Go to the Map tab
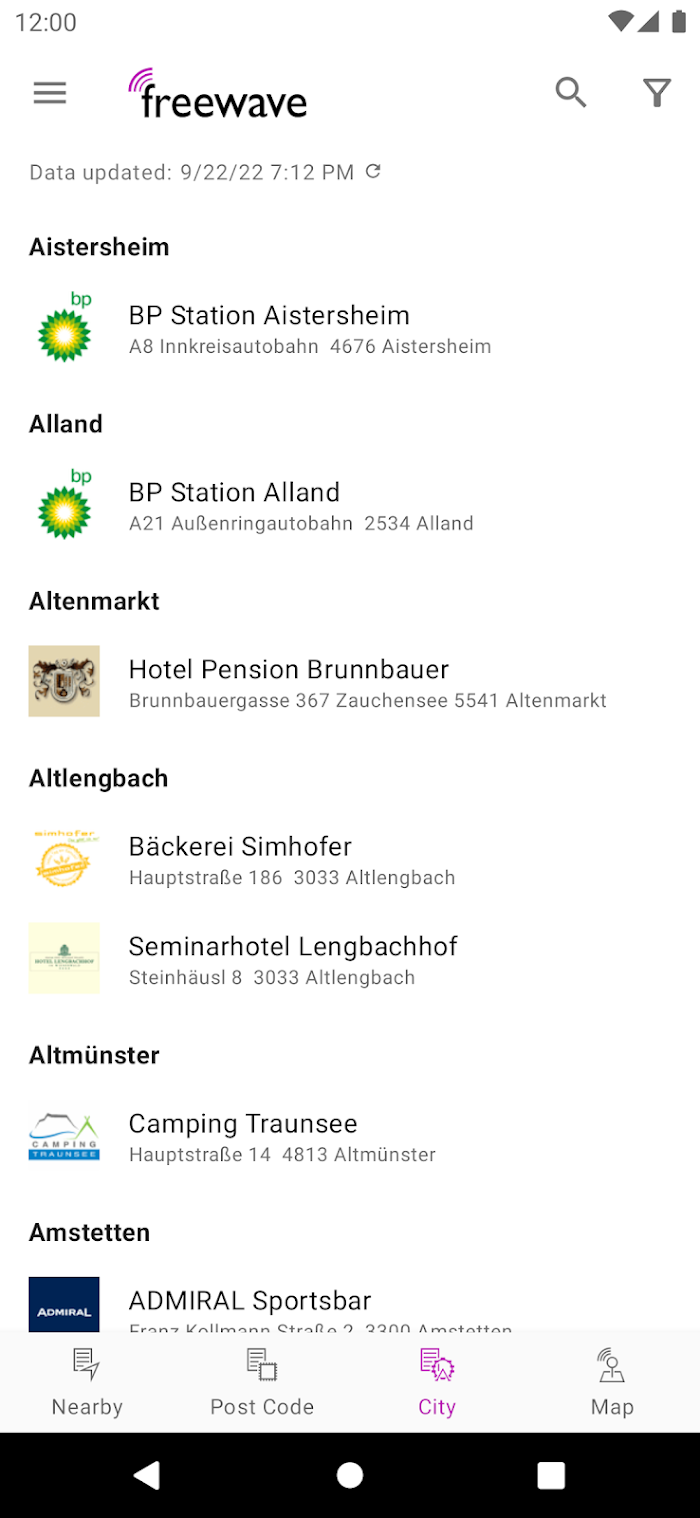 click(x=612, y=1381)
